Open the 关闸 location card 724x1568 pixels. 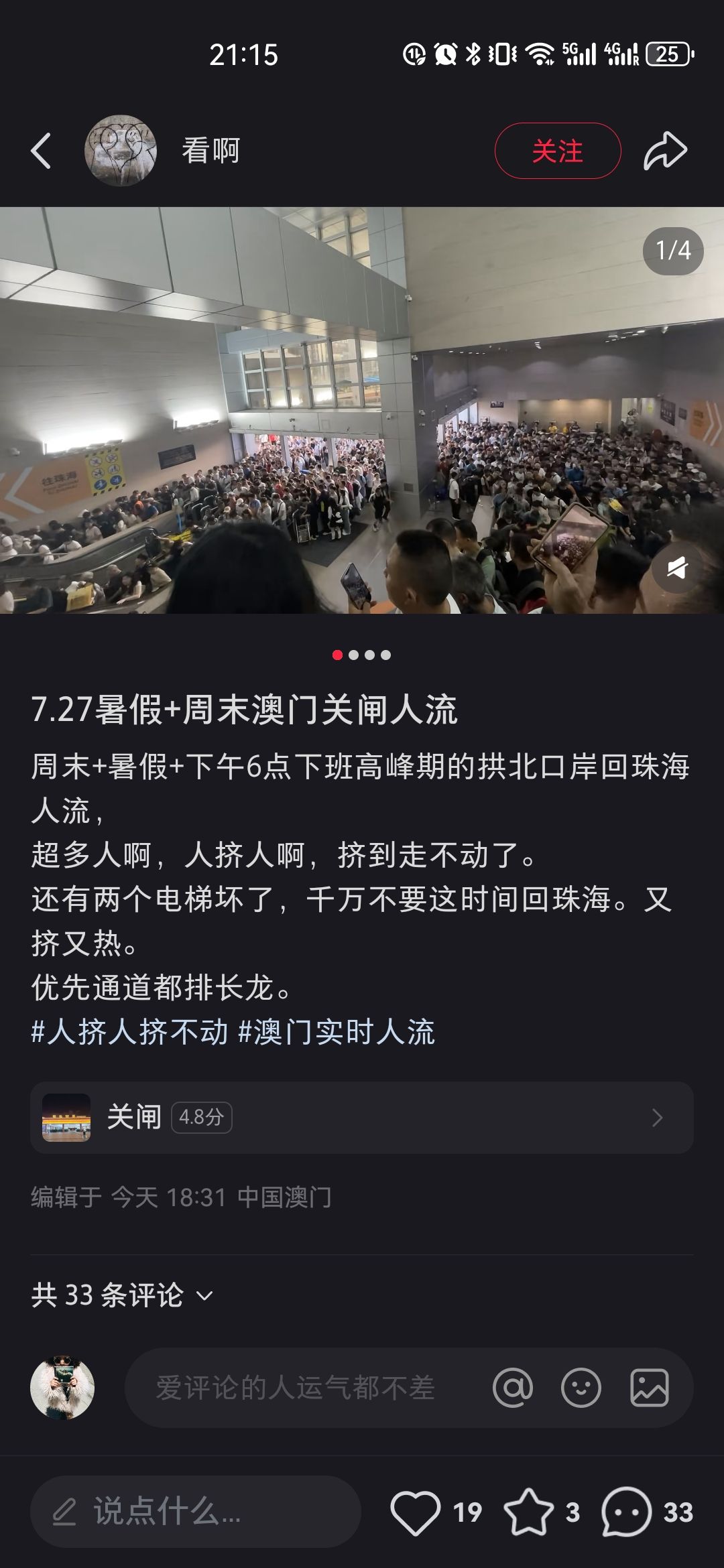point(362,1117)
